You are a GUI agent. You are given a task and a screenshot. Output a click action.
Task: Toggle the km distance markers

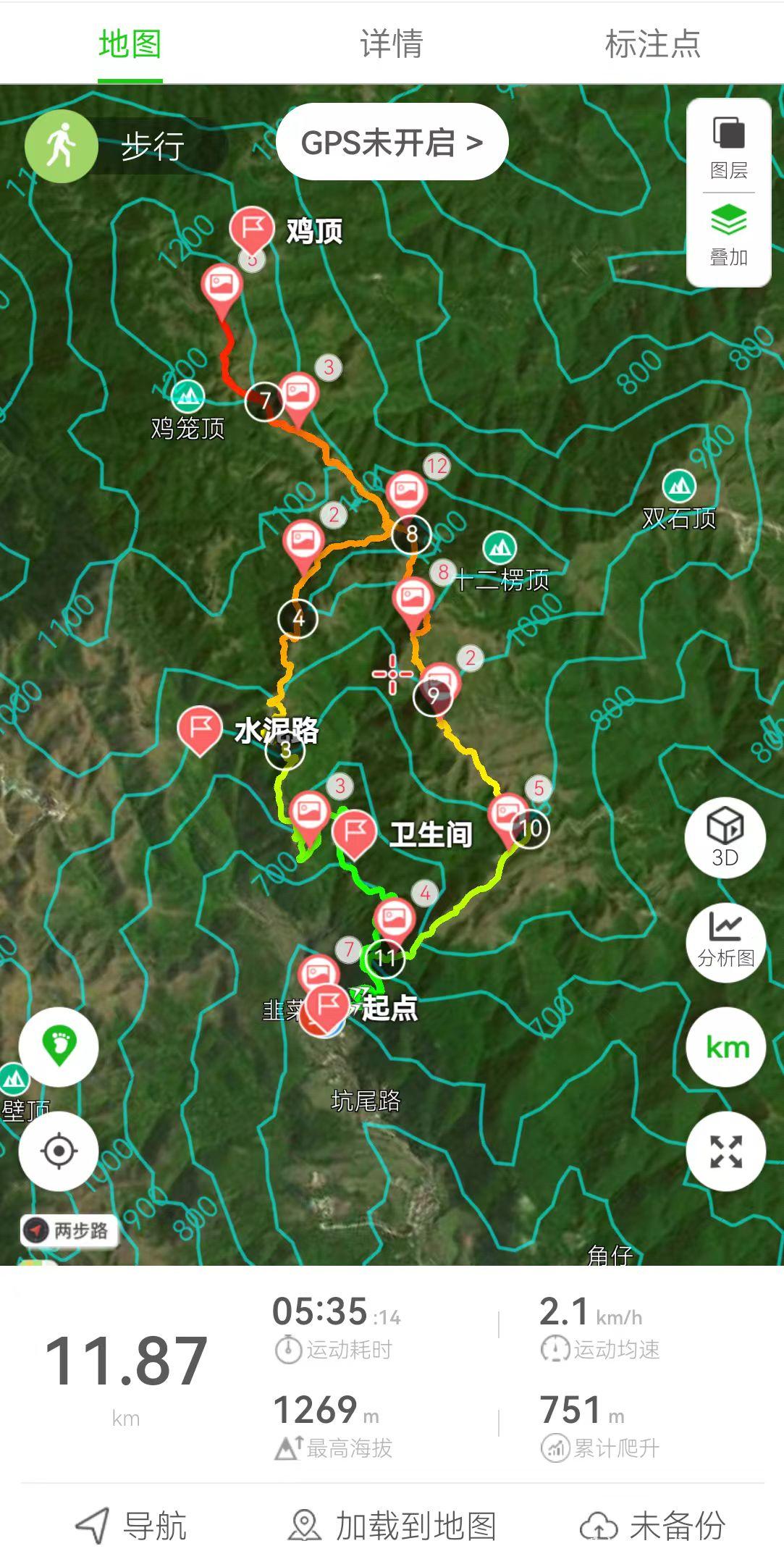coord(725,1047)
